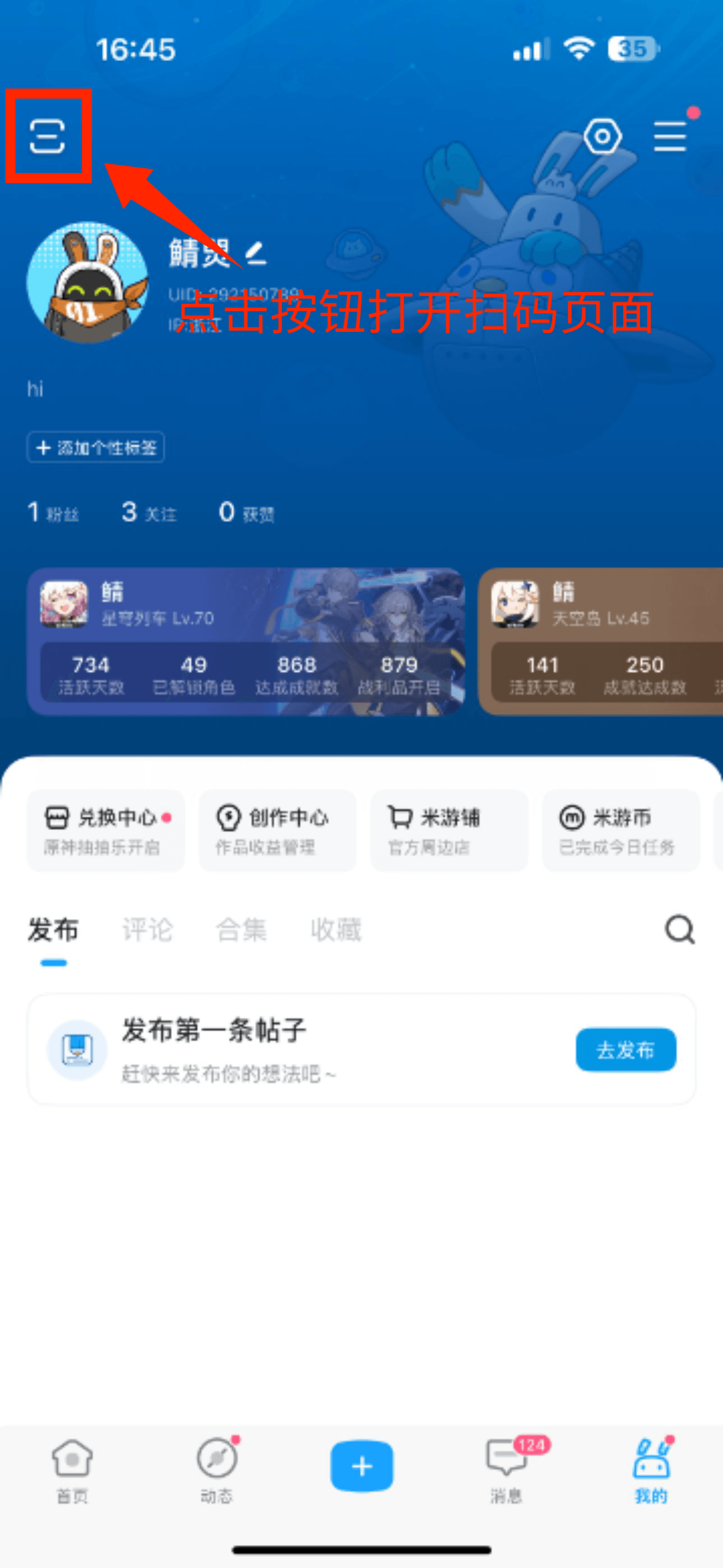Open the hexagon settings icon
Screen dimensions: 723x1568
click(602, 136)
